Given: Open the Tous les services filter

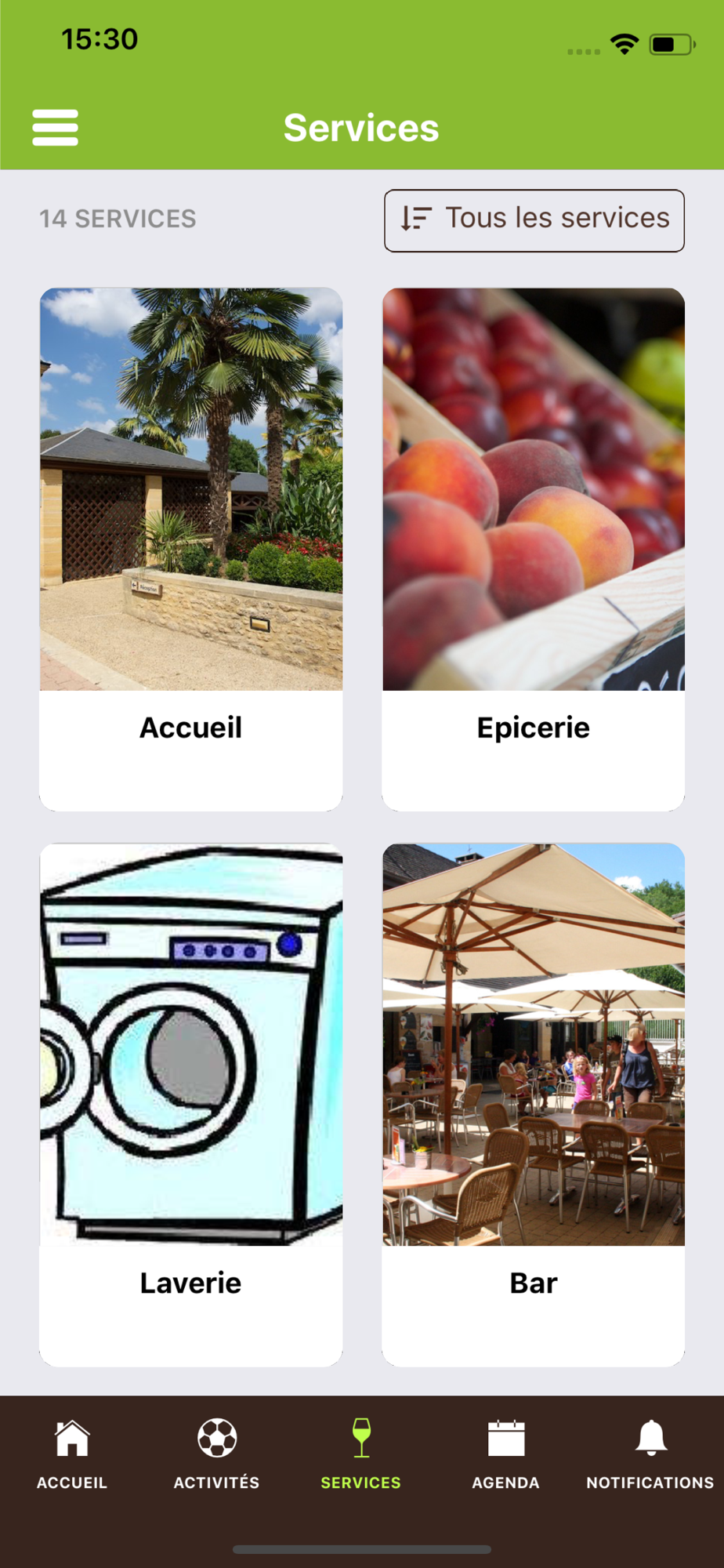Looking at the screenshot, I should point(534,220).
